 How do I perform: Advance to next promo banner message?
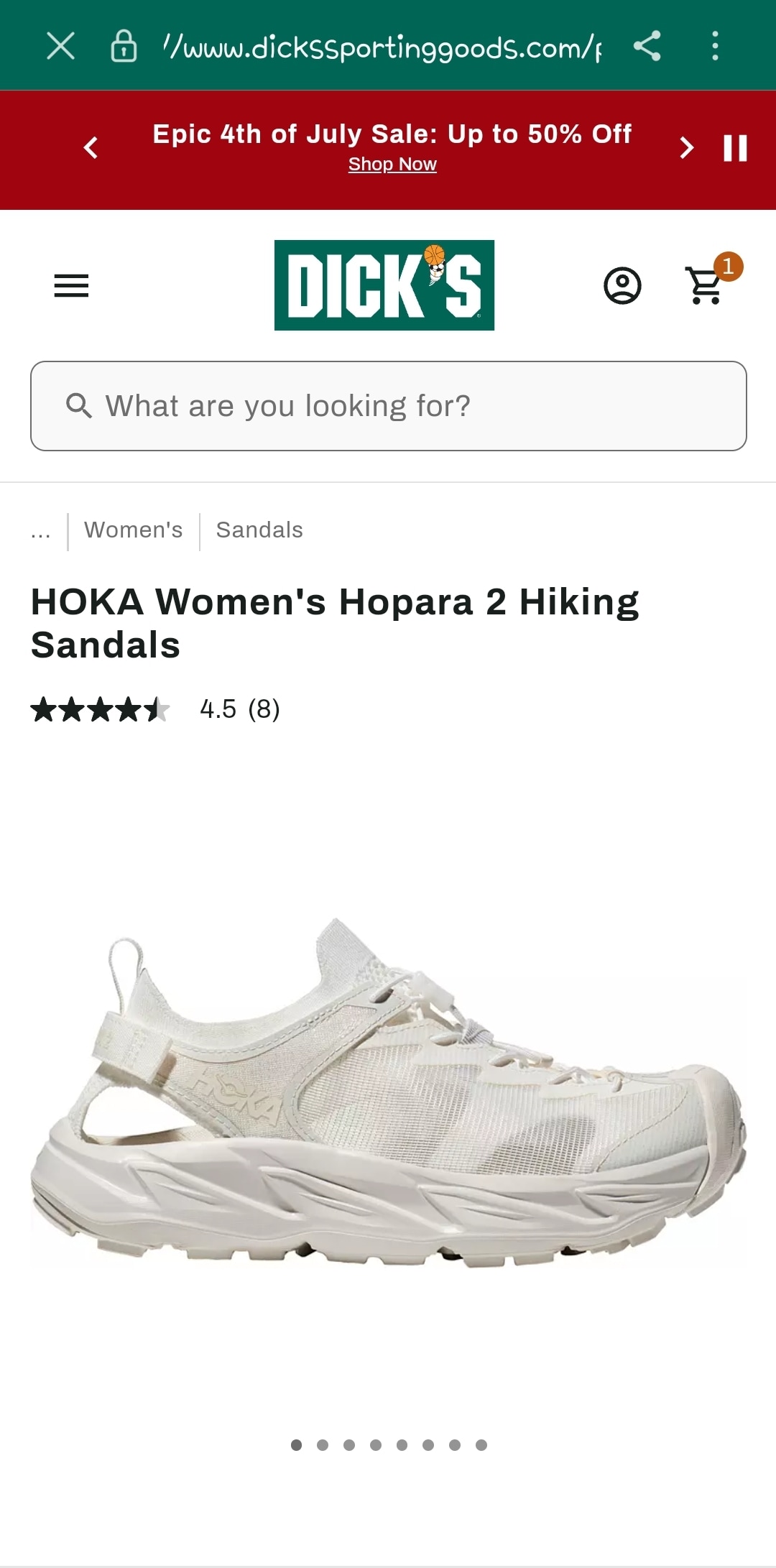coord(687,148)
